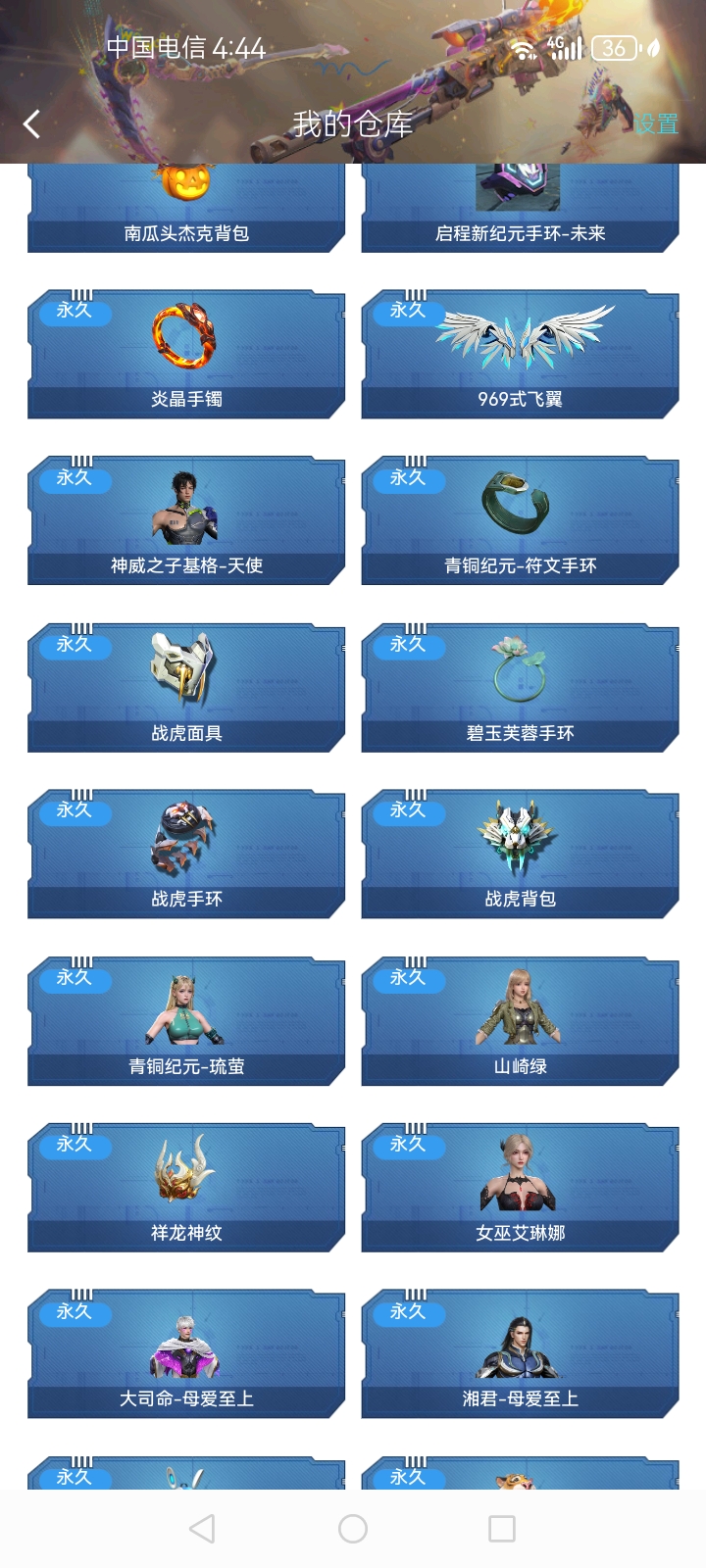Select the 战虎手环 card

186,855
